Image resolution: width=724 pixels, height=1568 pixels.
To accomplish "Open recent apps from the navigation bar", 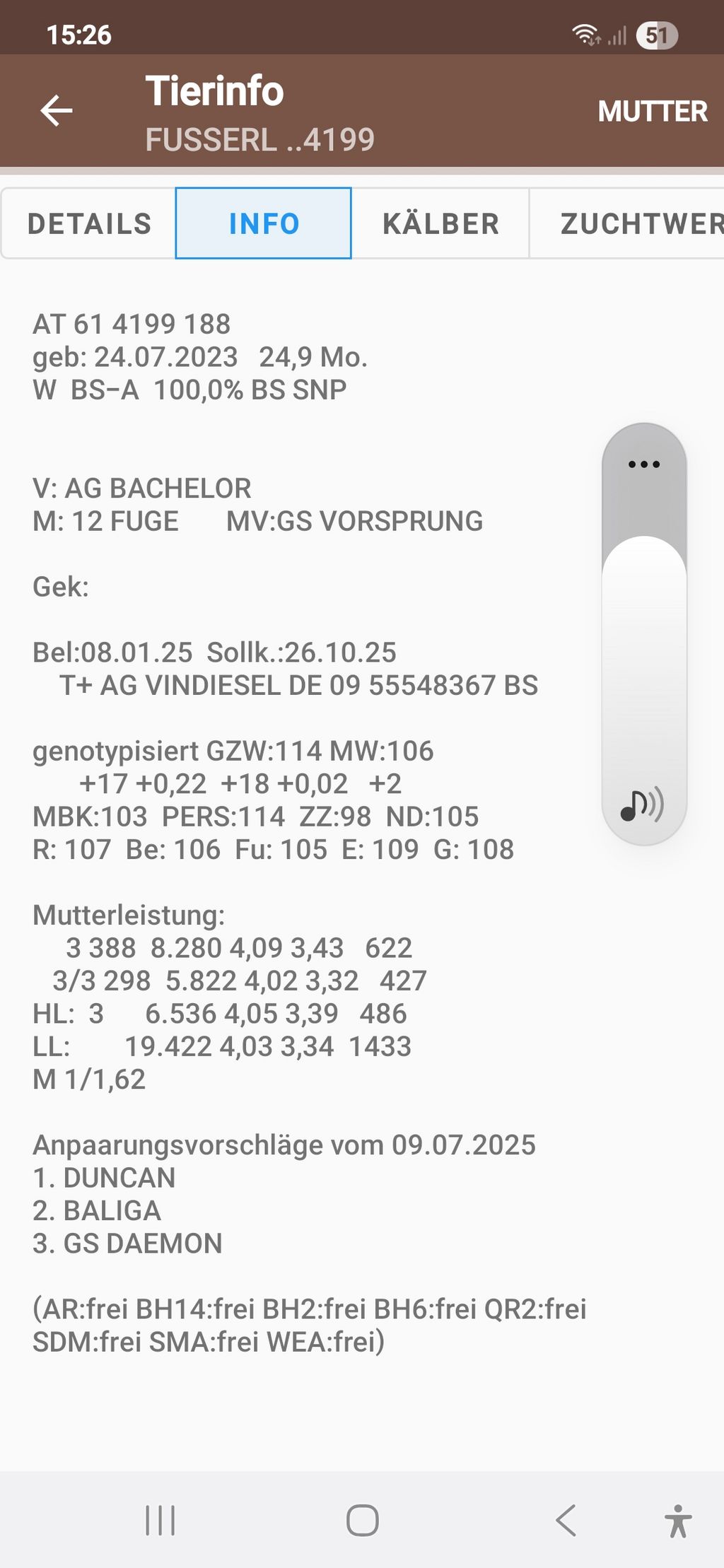I will coord(160,1521).
